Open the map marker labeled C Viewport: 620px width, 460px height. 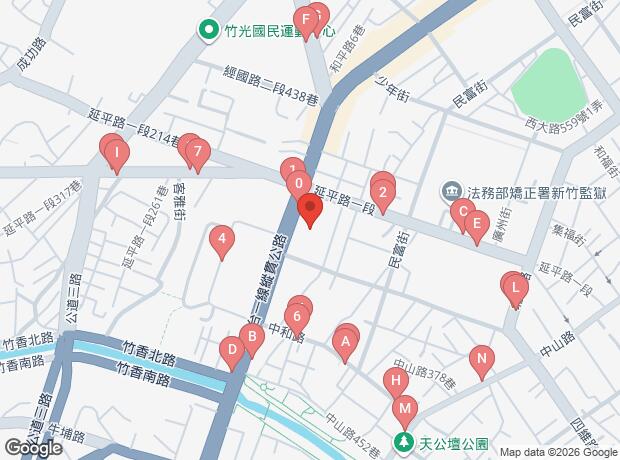click(462, 211)
